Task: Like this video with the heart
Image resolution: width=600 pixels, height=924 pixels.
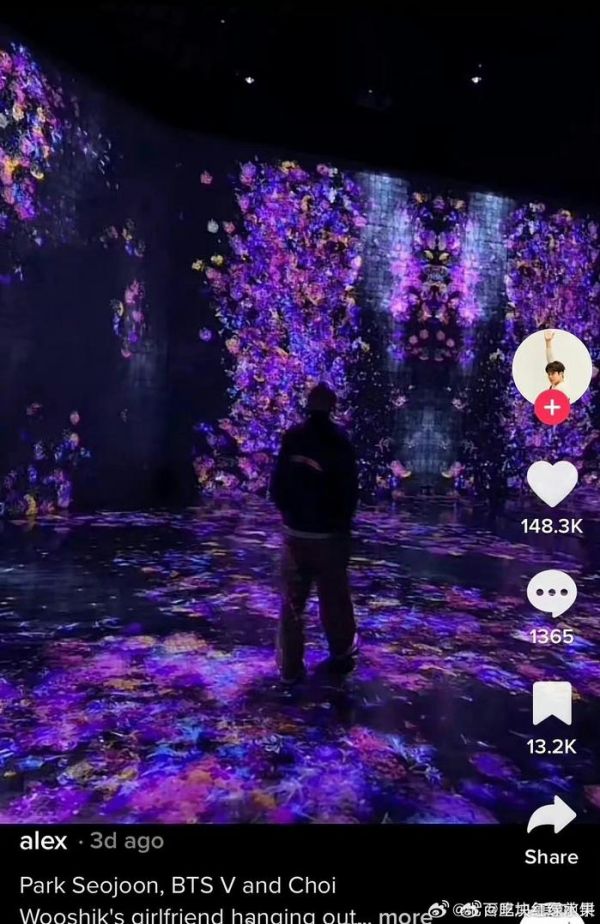Action: click(551, 483)
